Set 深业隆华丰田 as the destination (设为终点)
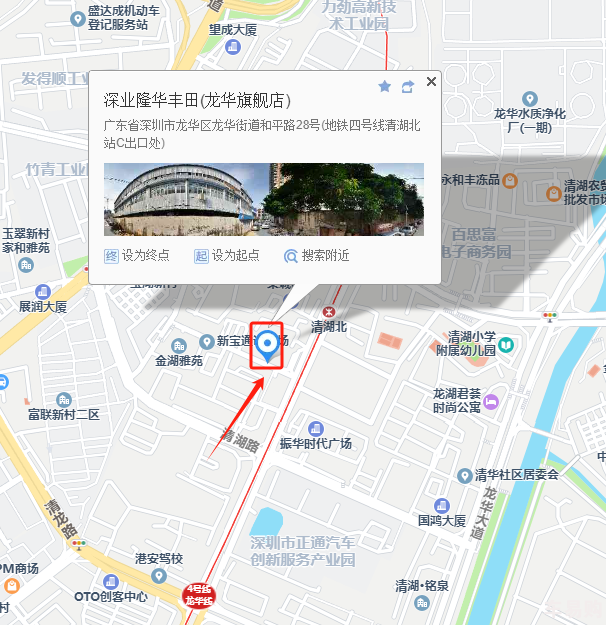 137,256
